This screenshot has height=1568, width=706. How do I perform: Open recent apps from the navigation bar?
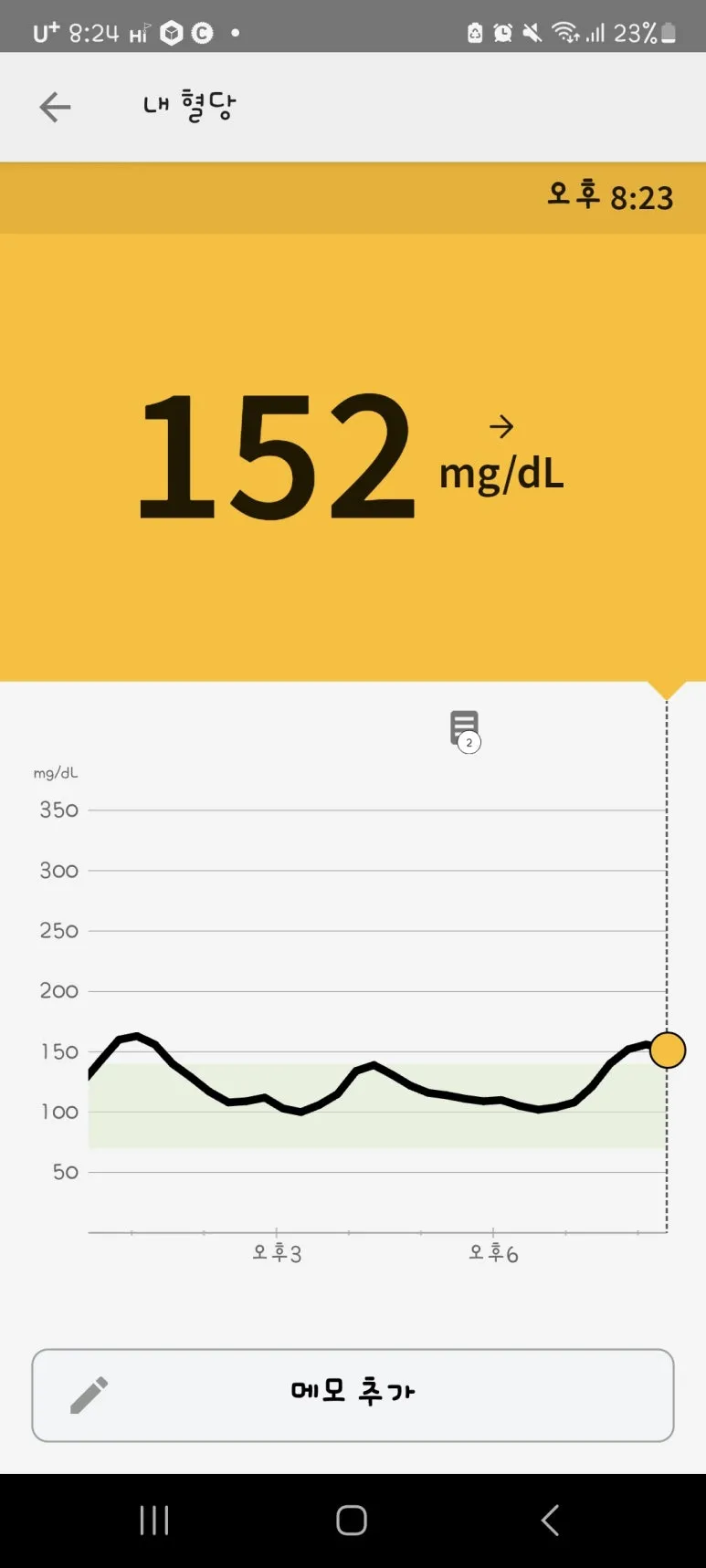tap(154, 1520)
